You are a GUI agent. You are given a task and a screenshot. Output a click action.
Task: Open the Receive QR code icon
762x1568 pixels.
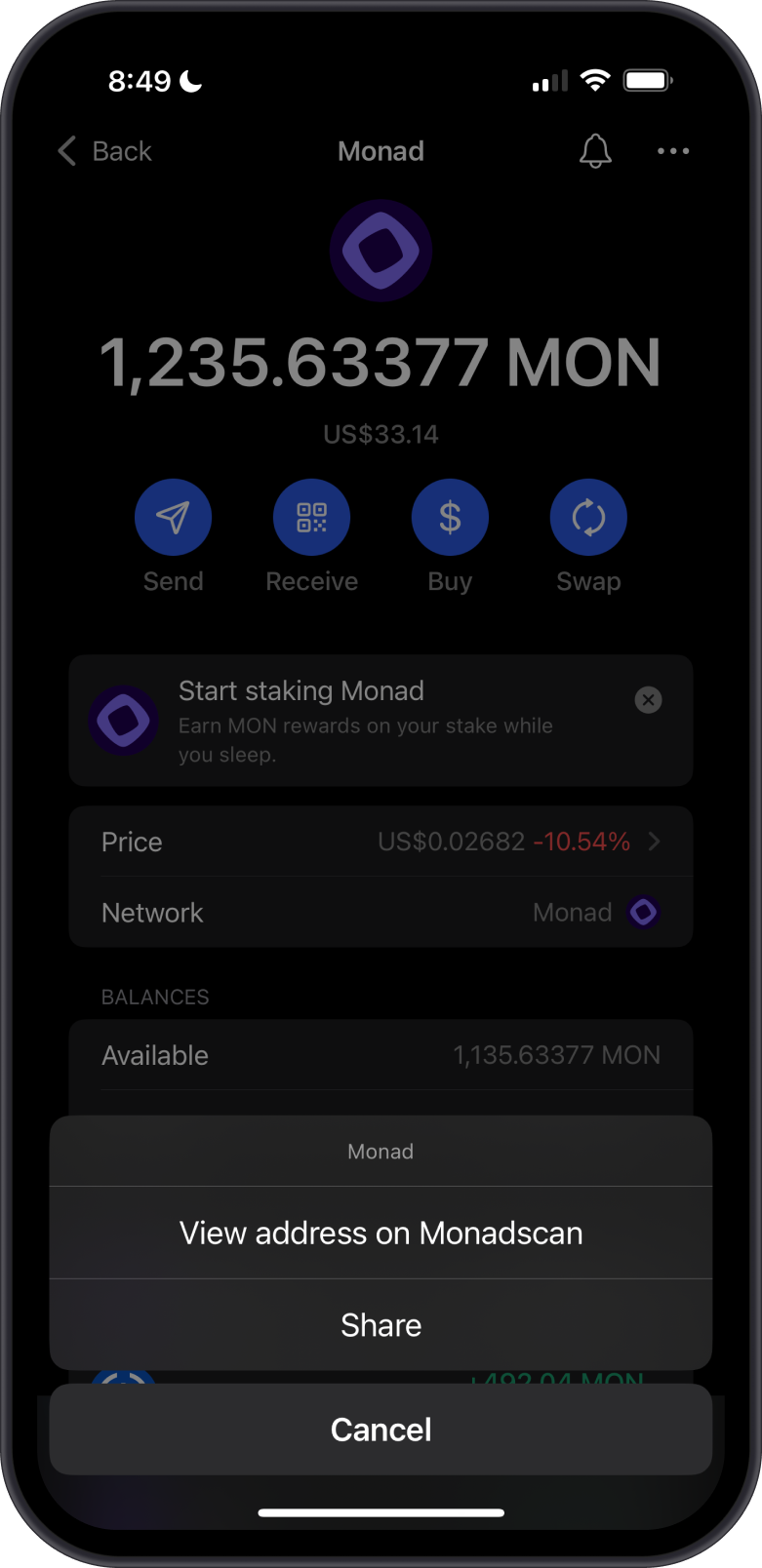click(311, 517)
